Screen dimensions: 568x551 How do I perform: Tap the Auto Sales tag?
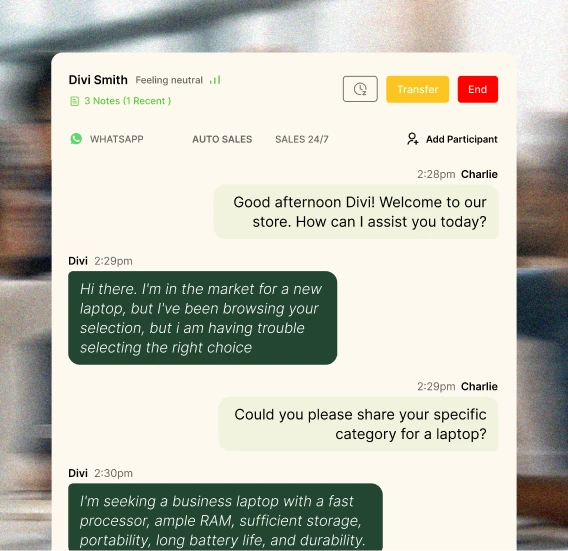(222, 139)
